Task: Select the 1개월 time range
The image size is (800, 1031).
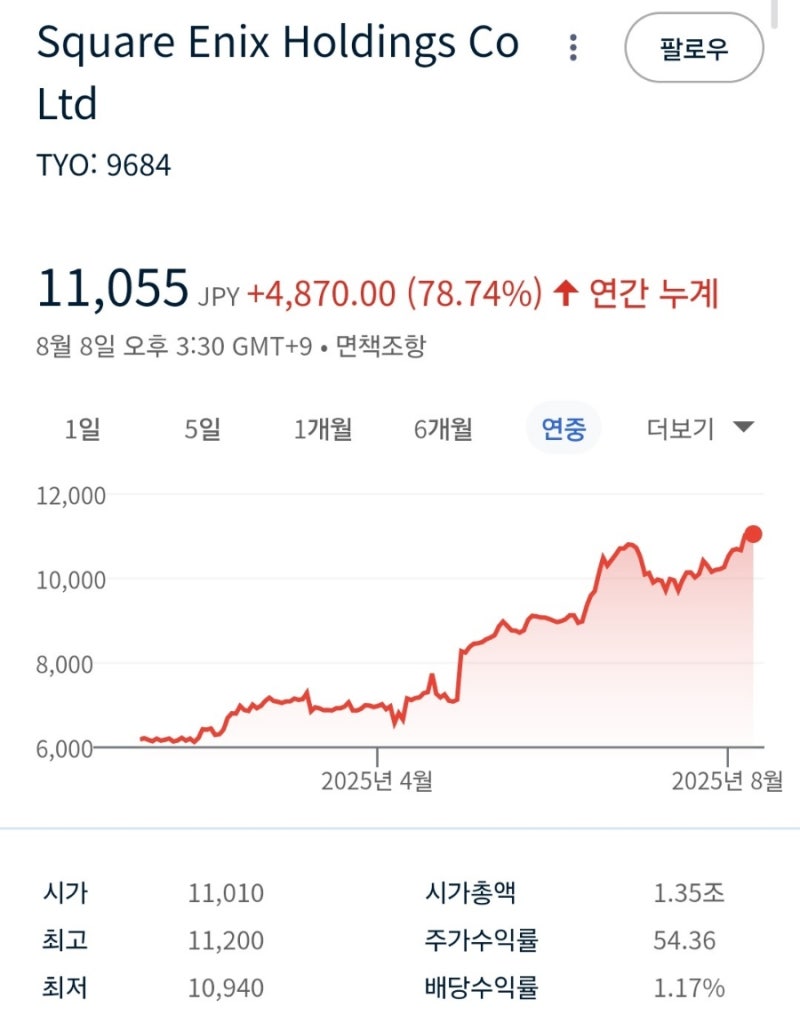Action: pyautogui.click(x=321, y=426)
